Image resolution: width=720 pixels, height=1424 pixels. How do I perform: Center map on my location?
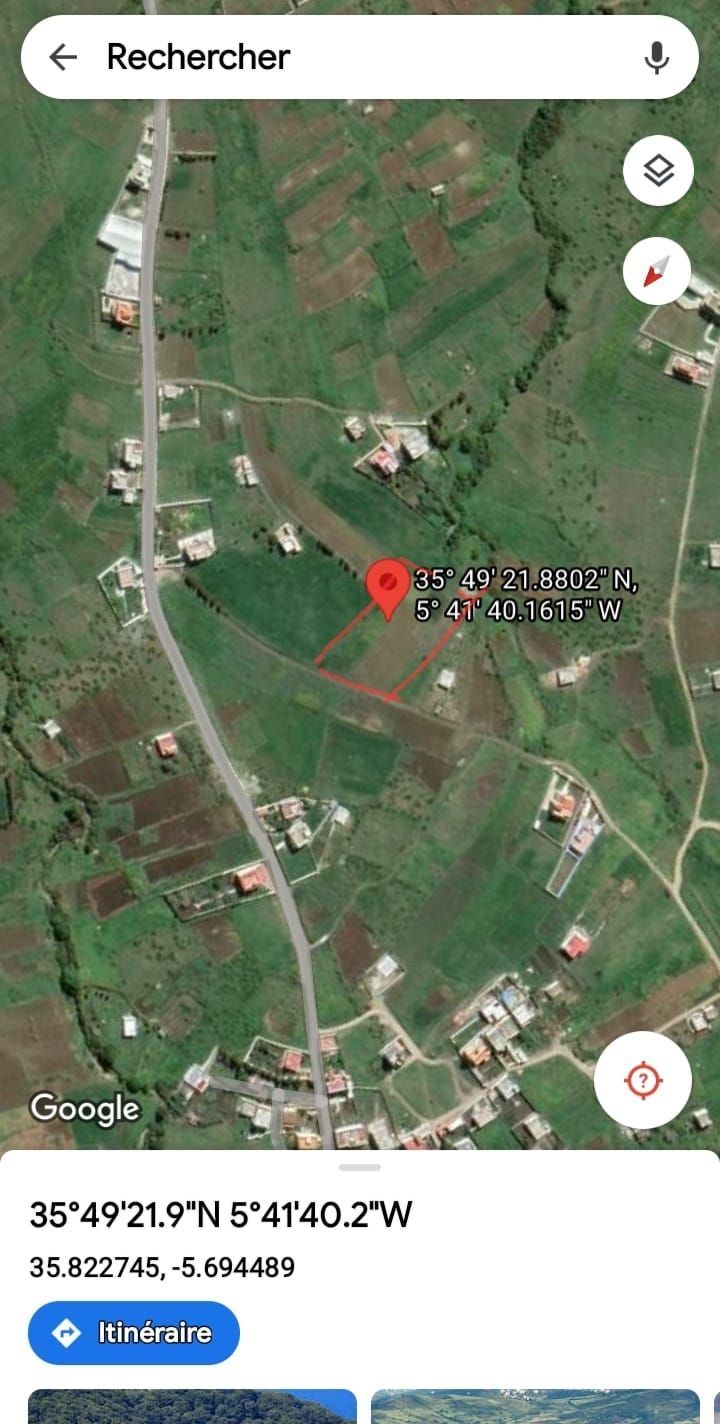pyautogui.click(x=644, y=1080)
